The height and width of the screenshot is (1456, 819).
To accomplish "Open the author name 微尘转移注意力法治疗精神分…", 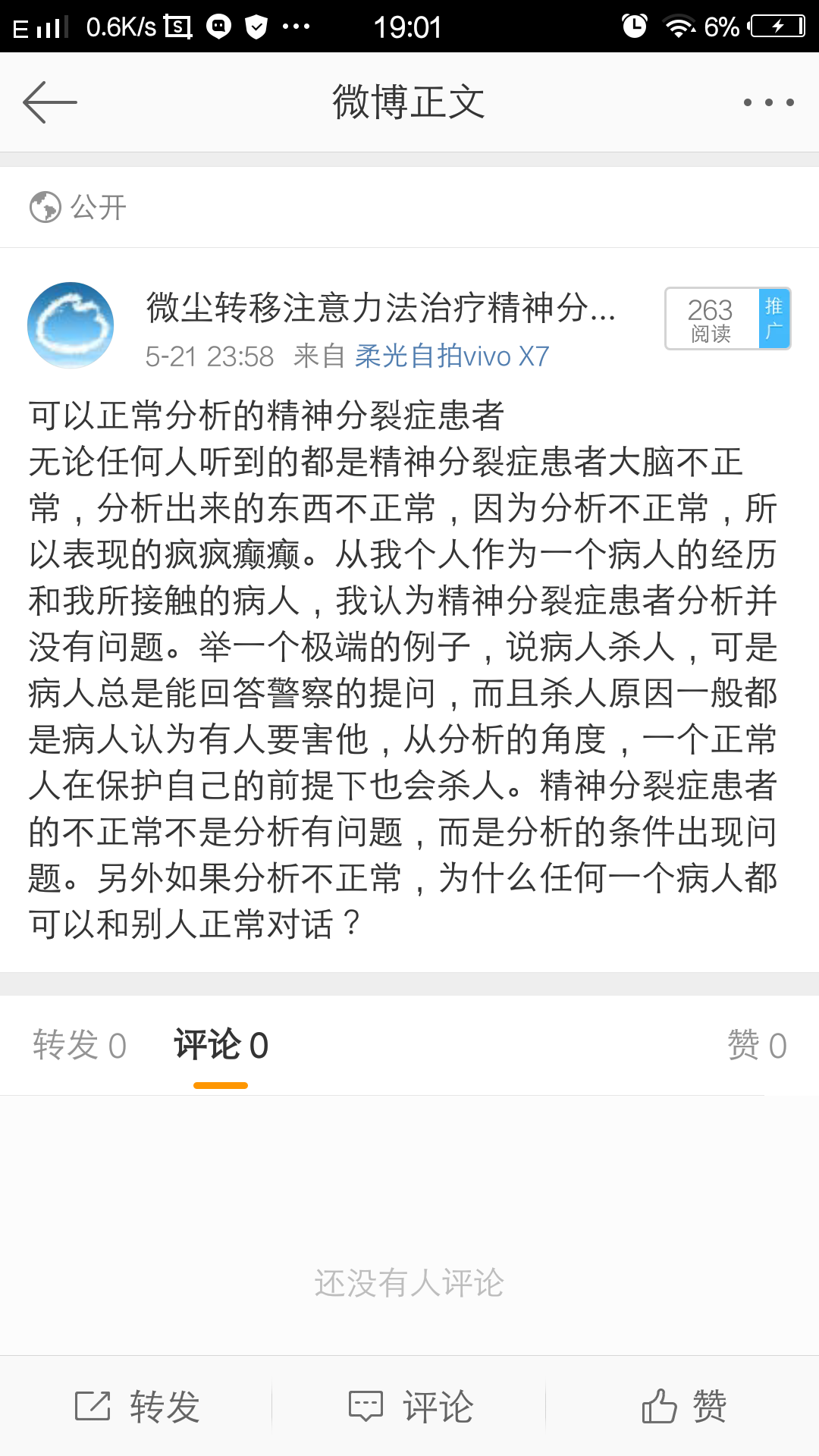I will (x=381, y=308).
